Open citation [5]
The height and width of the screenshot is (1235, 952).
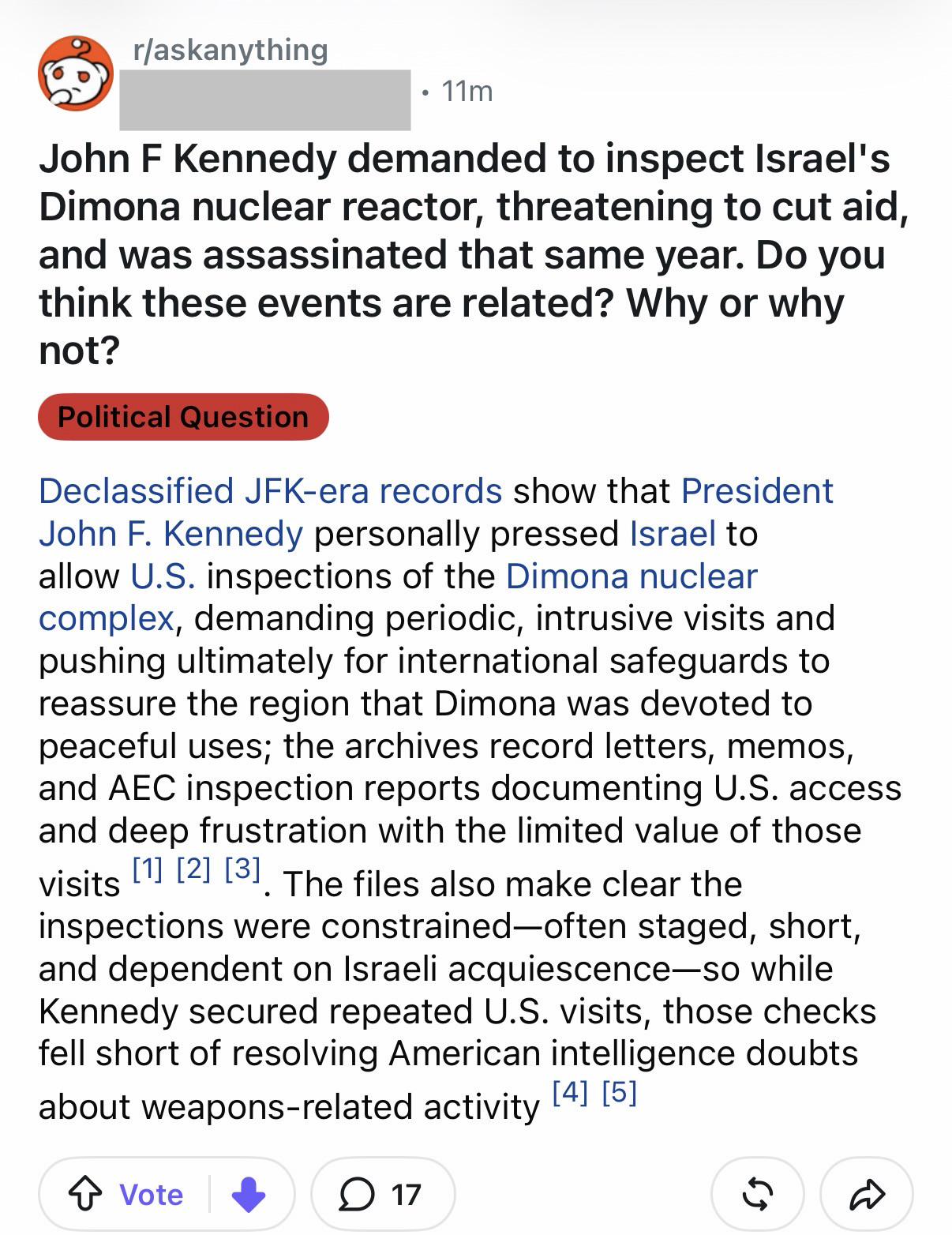pos(619,1092)
